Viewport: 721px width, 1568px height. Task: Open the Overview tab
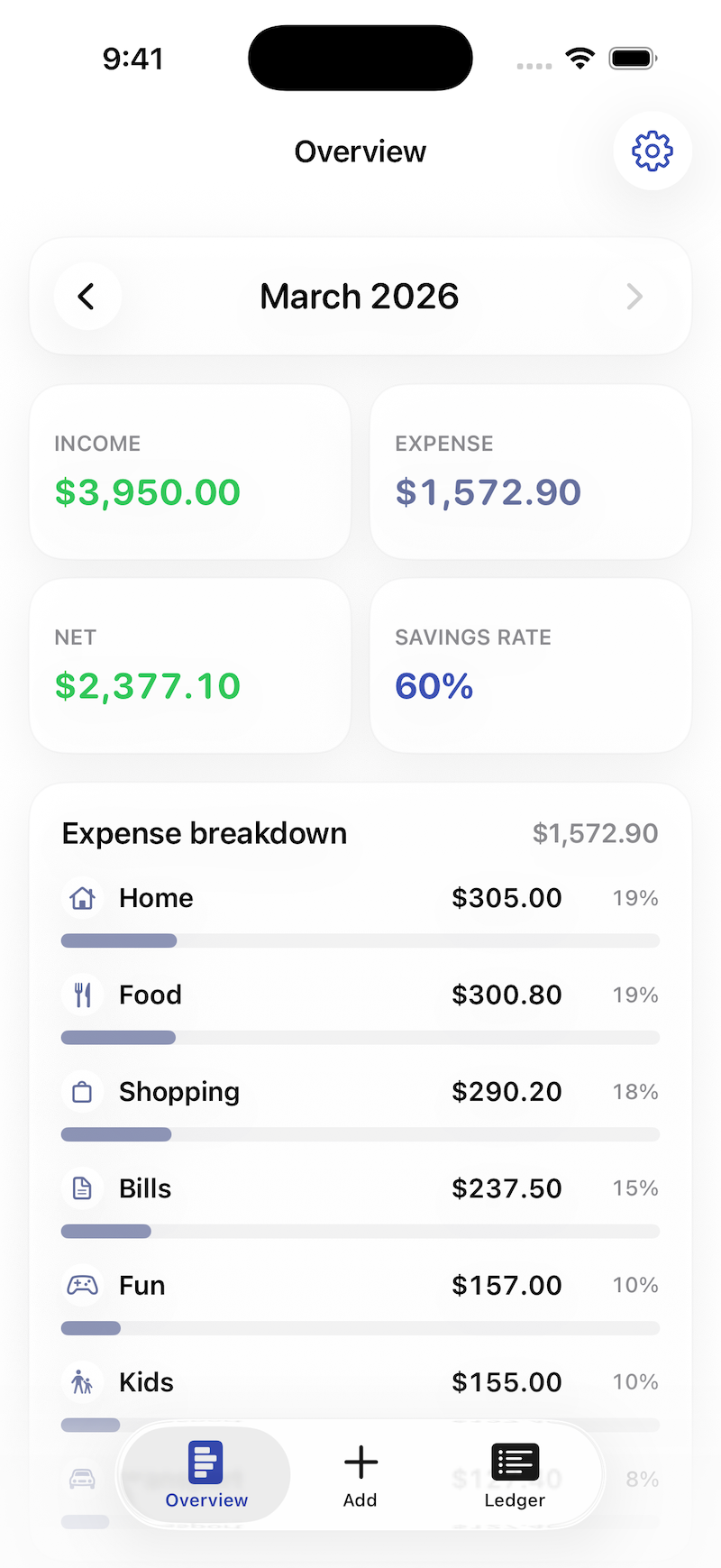click(205, 1474)
